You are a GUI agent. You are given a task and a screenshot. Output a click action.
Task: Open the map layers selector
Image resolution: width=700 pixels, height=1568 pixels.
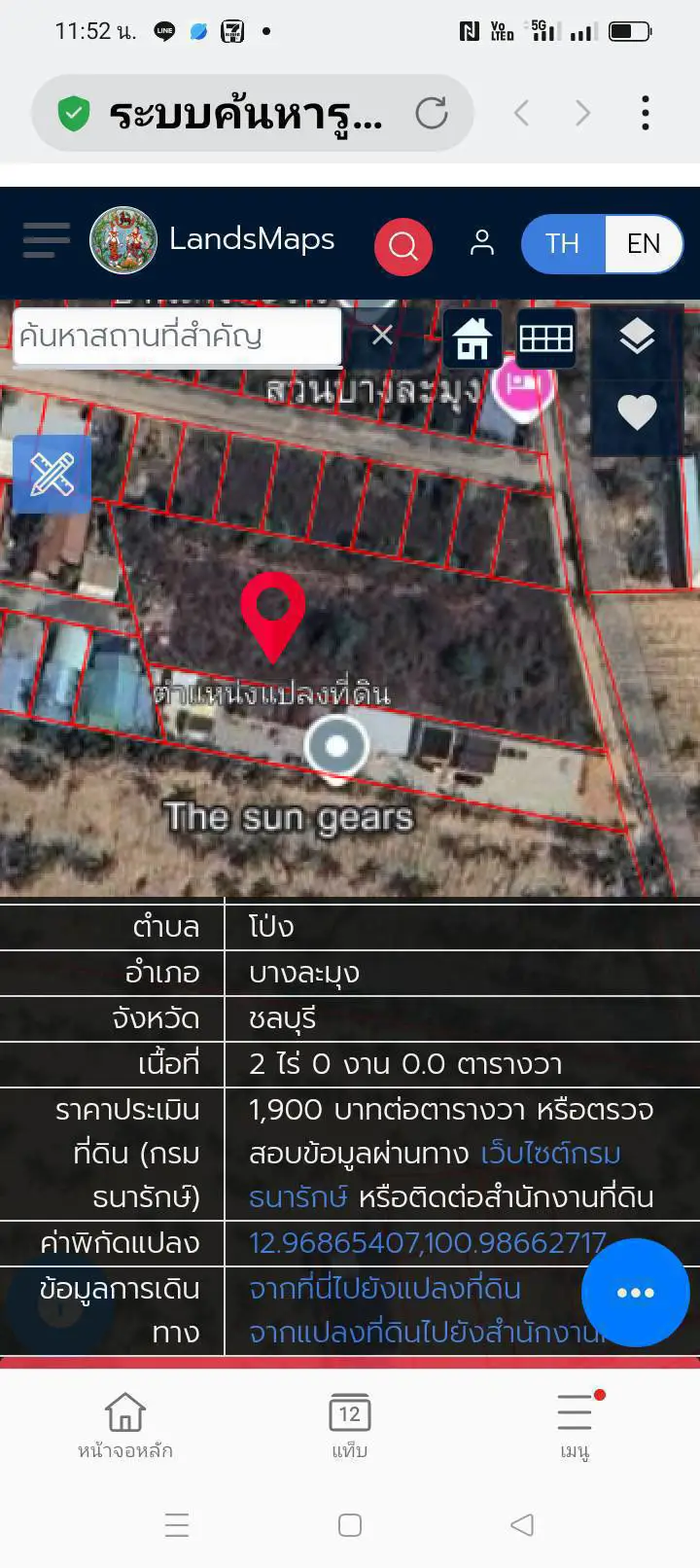point(637,338)
